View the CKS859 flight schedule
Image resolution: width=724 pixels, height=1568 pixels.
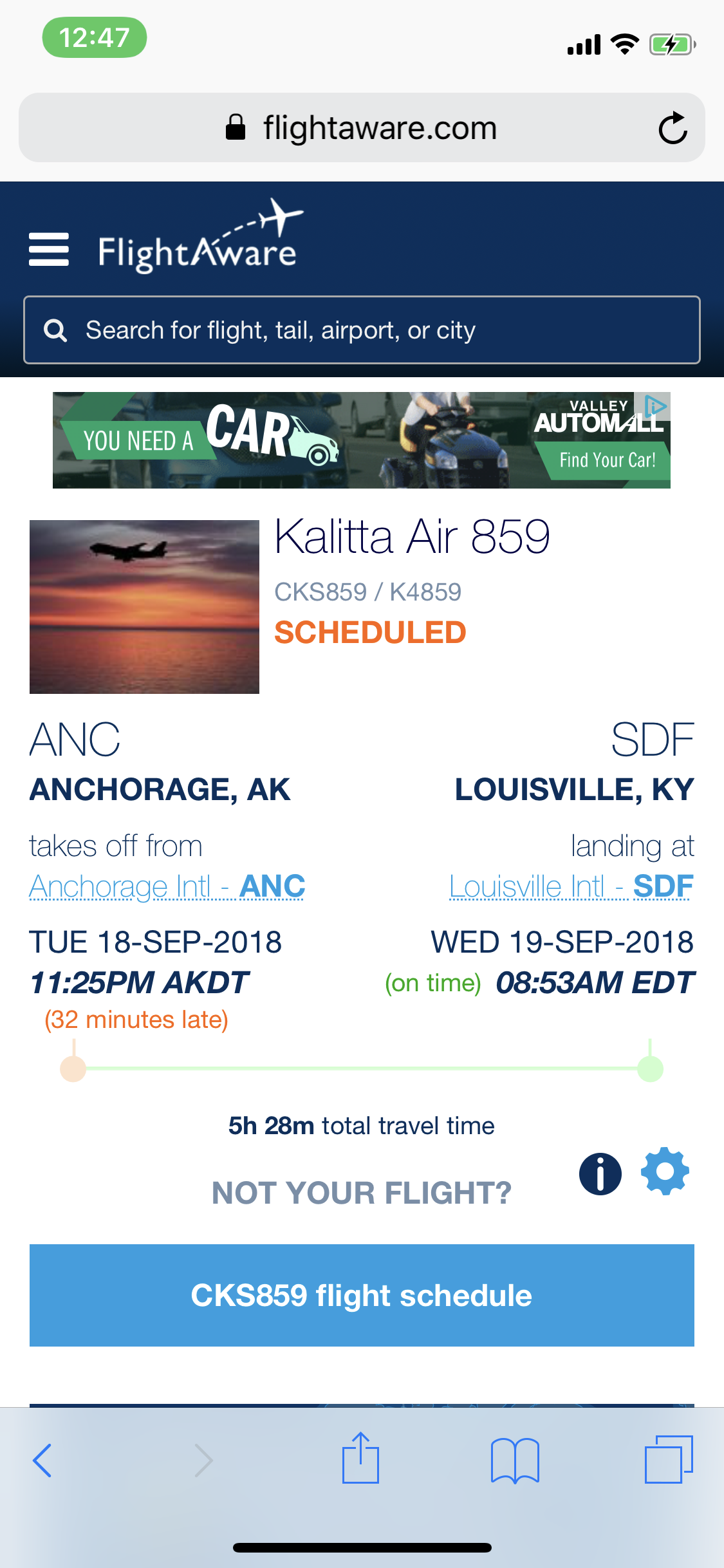pyautogui.click(x=362, y=1295)
